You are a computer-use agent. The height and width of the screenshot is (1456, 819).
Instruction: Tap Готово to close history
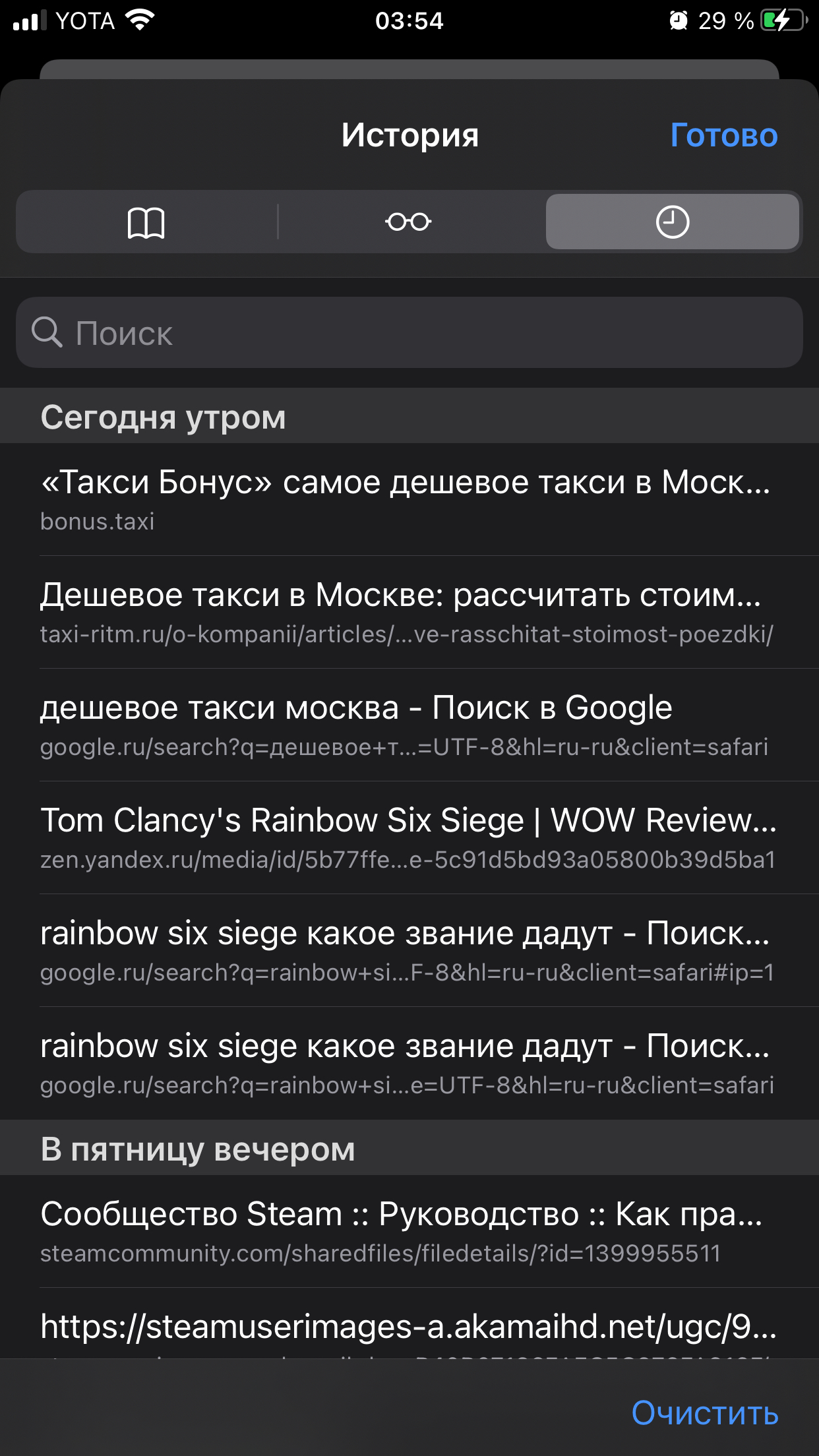click(723, 135)
